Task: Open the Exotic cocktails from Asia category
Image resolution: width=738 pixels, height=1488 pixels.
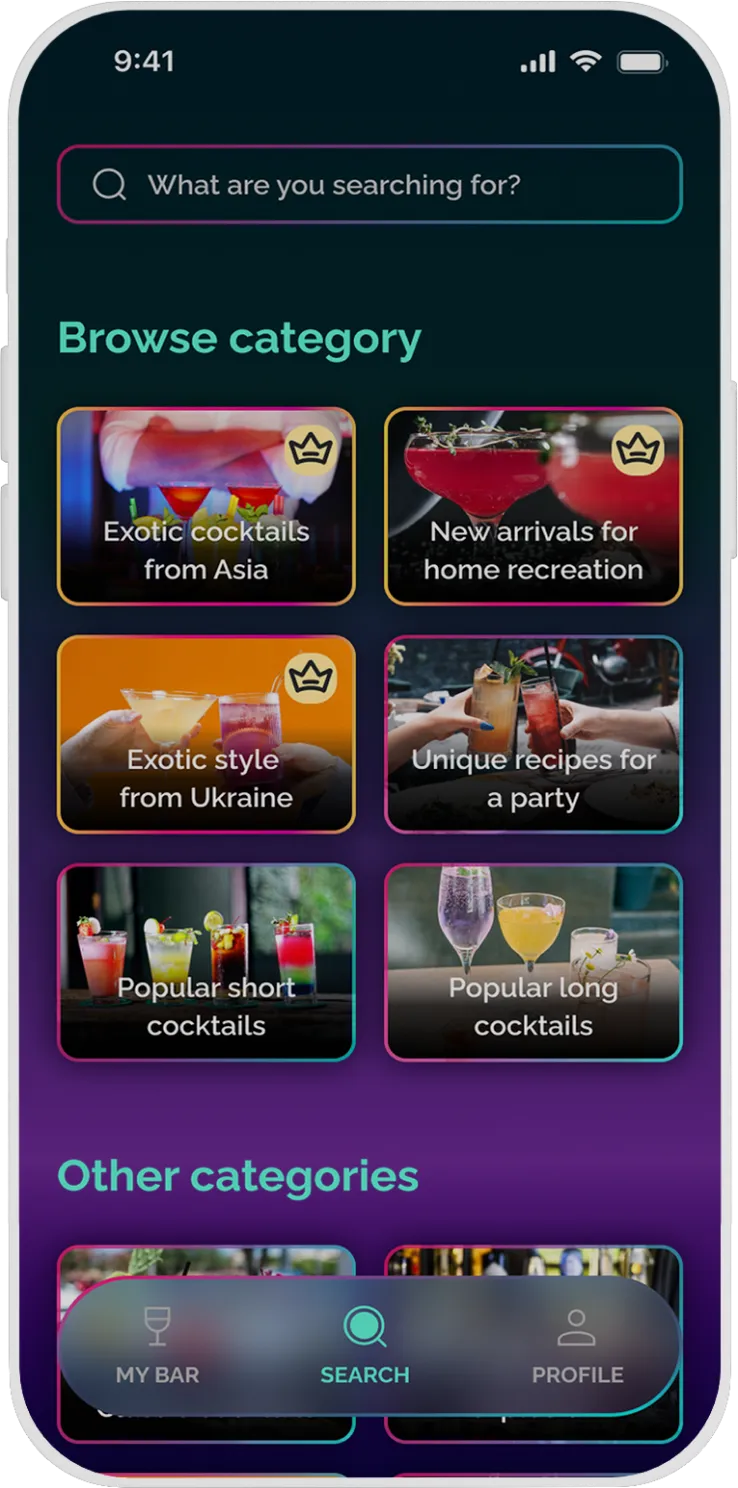Action: [x=206, y=508]
